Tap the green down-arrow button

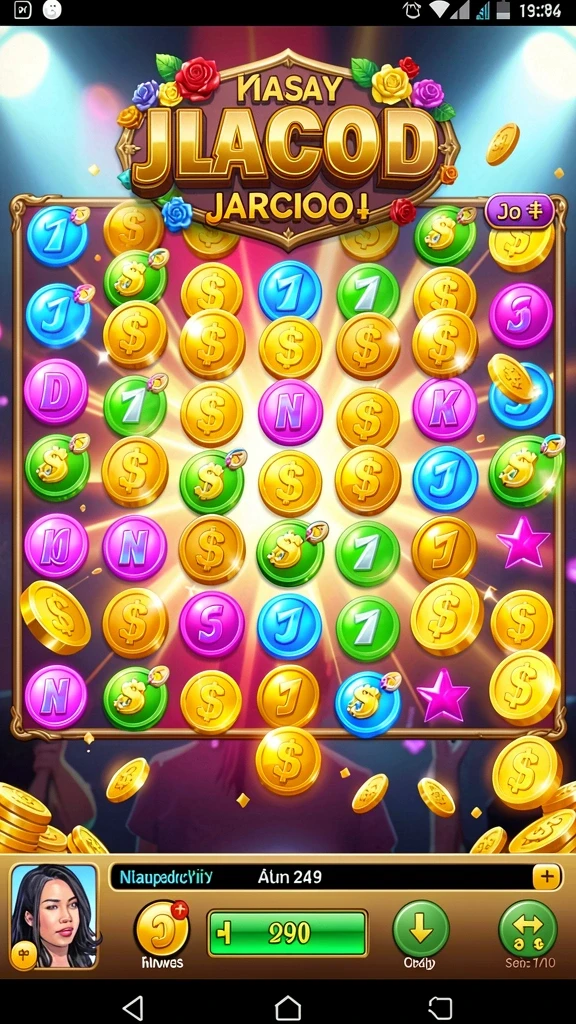(x=421, y=929)
